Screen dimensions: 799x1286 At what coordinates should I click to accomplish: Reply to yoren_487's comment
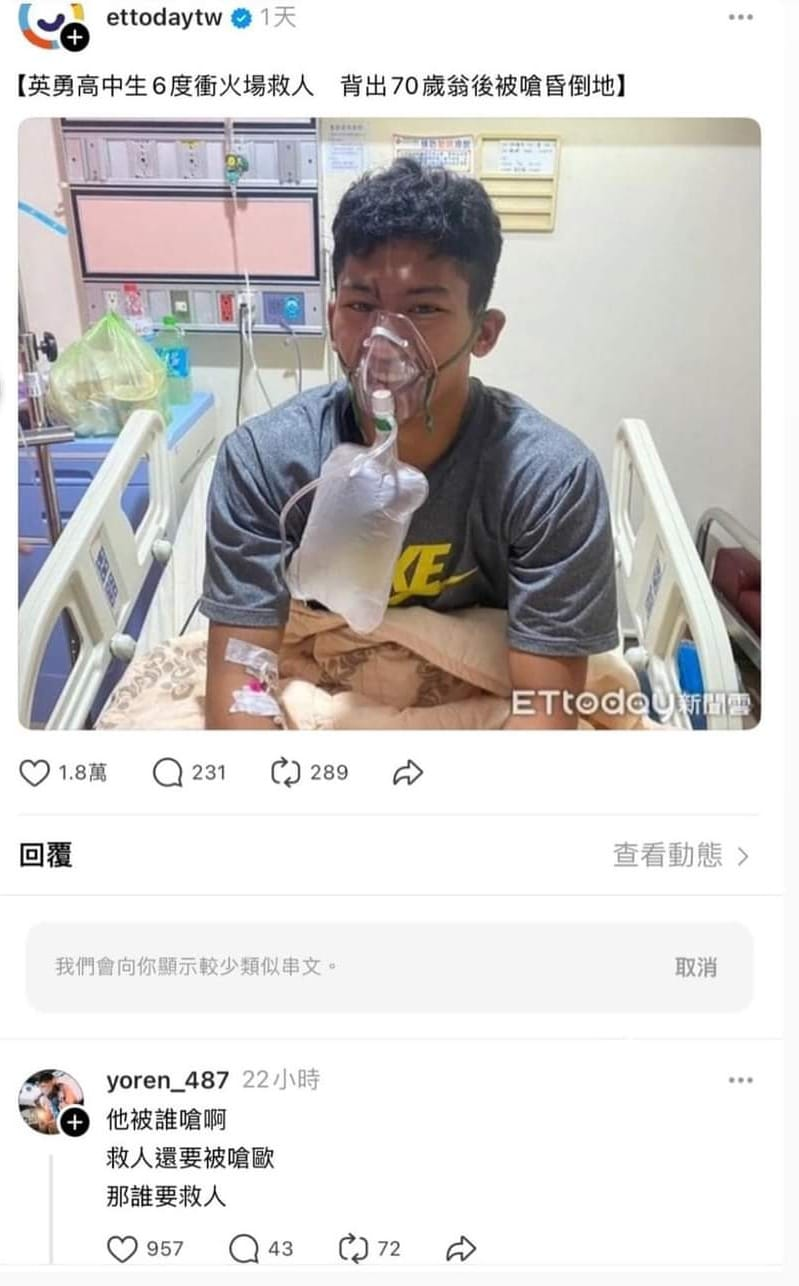click(245, 1248)
